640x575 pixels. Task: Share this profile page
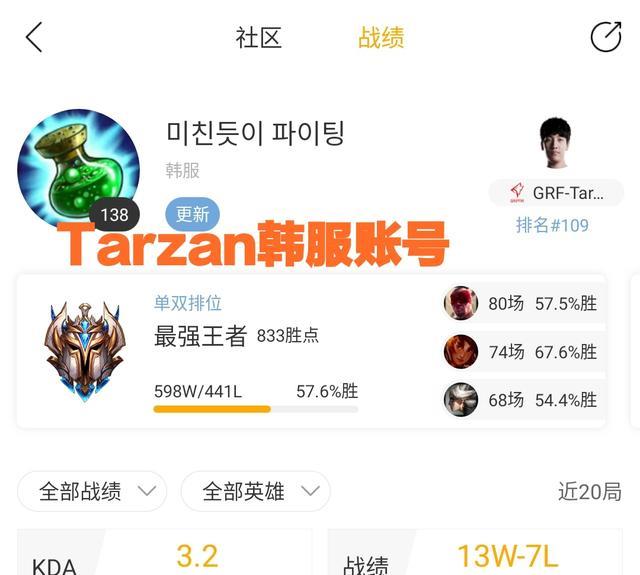[x=606, y=37]
